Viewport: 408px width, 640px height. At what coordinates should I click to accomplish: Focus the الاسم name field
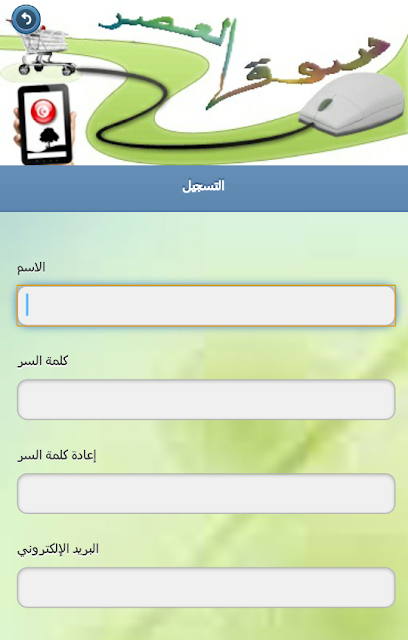pos(206,306)
